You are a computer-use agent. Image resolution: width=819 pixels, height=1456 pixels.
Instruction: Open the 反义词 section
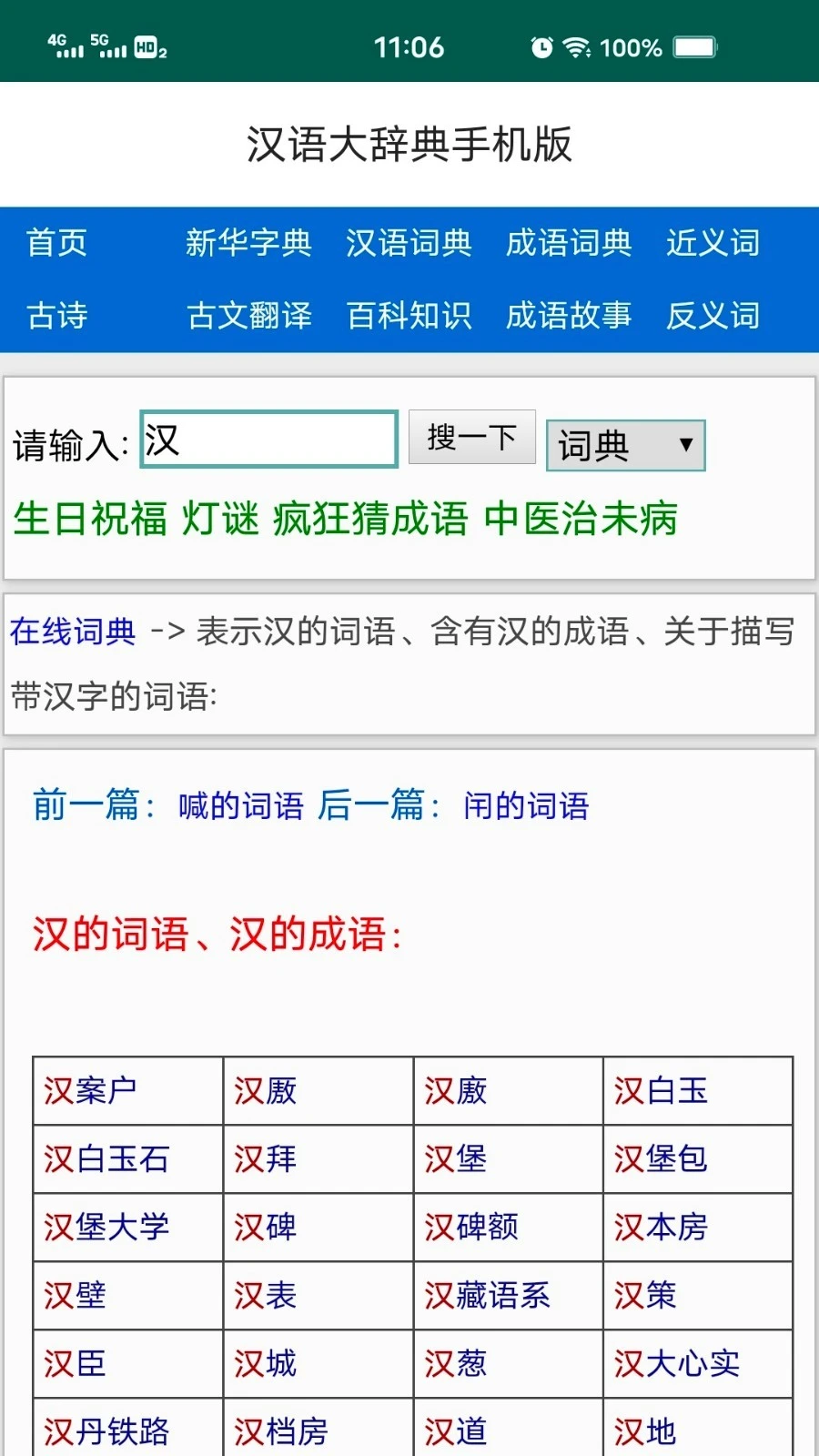(x=712, y=317)
